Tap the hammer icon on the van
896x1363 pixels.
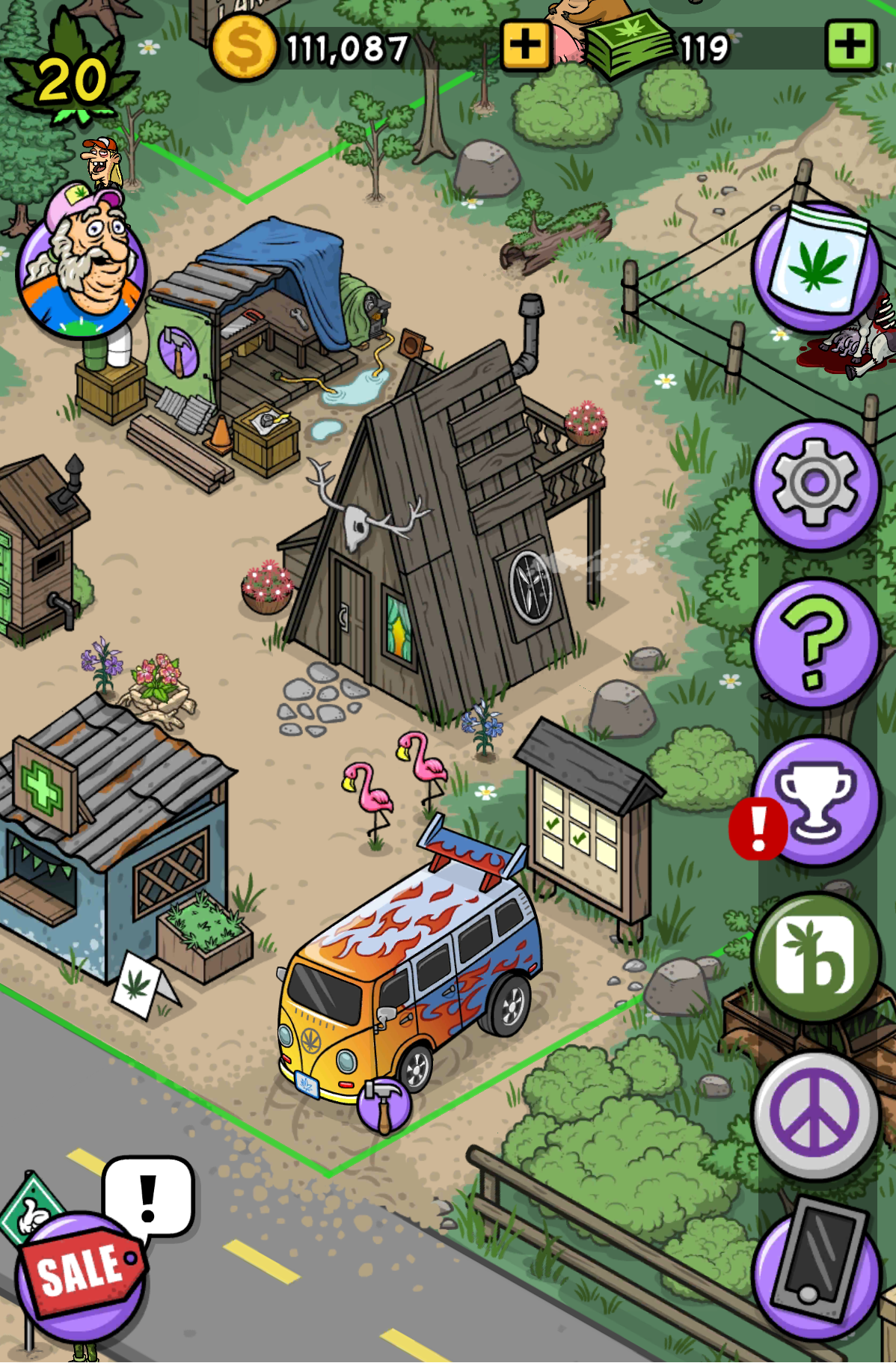click(x=384, y=1105)
